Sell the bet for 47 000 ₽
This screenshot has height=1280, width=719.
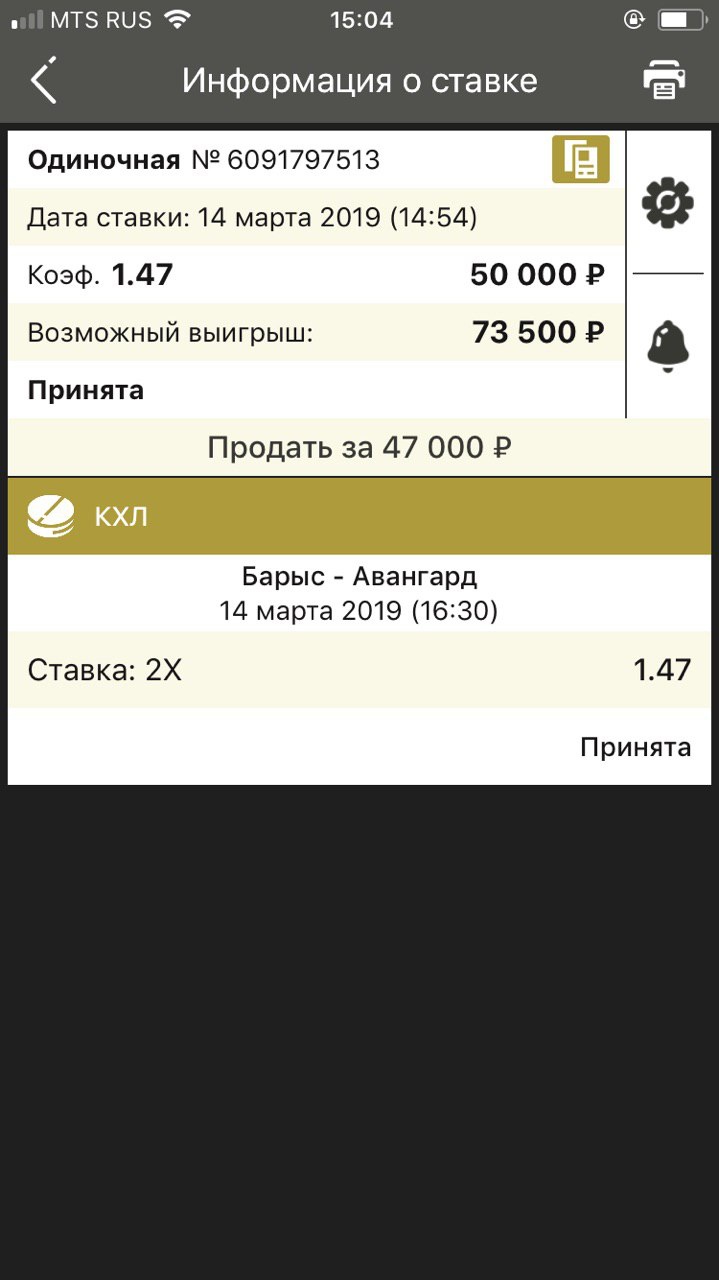click(x=359, y=447)
